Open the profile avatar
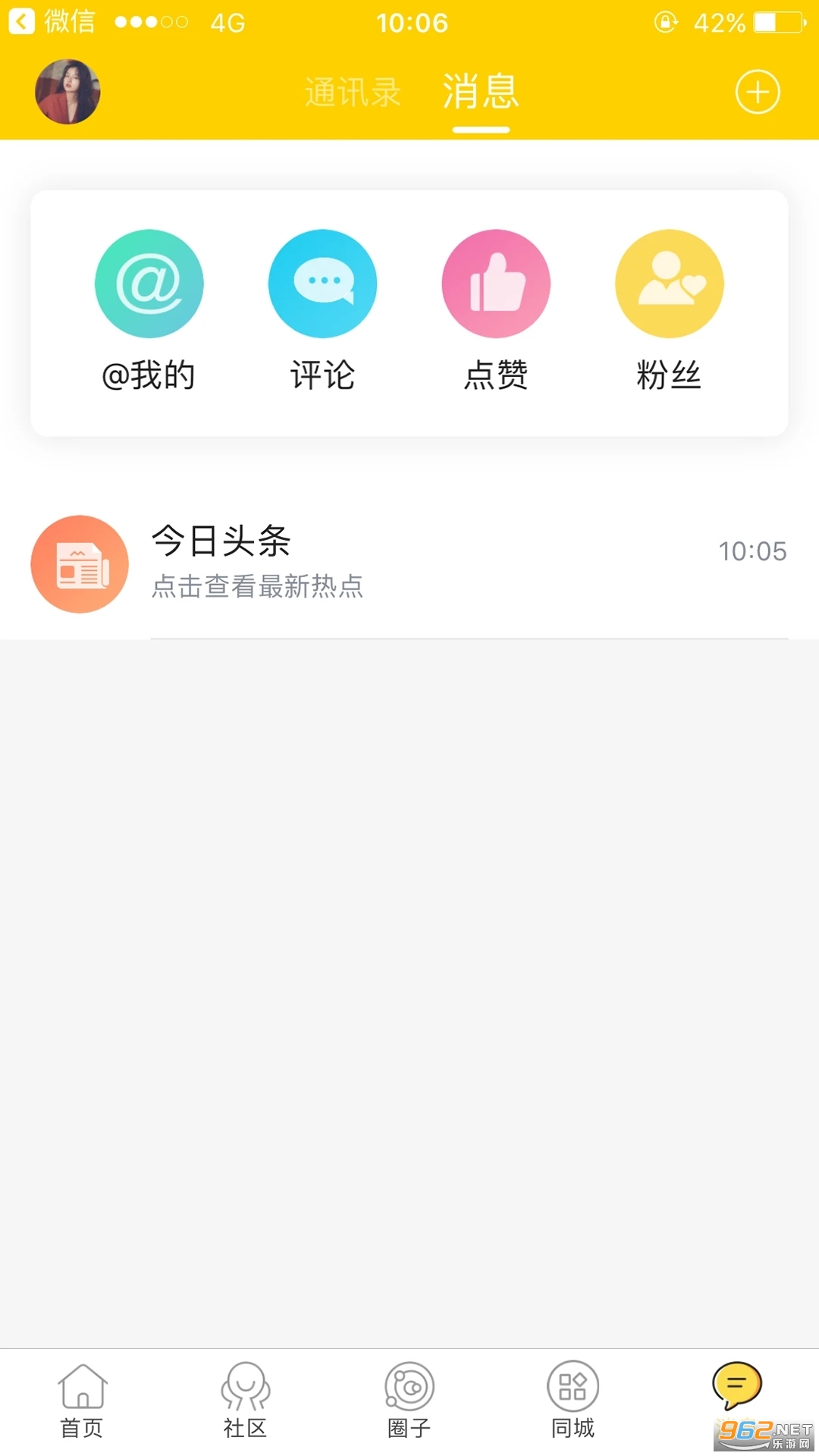 tap(67, 92)
